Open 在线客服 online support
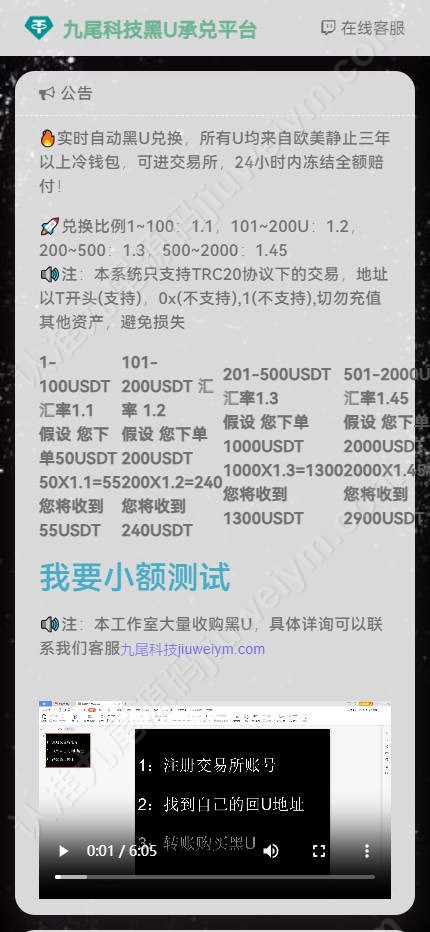Viewport: 430px width, 932px height. coord(363,28)
